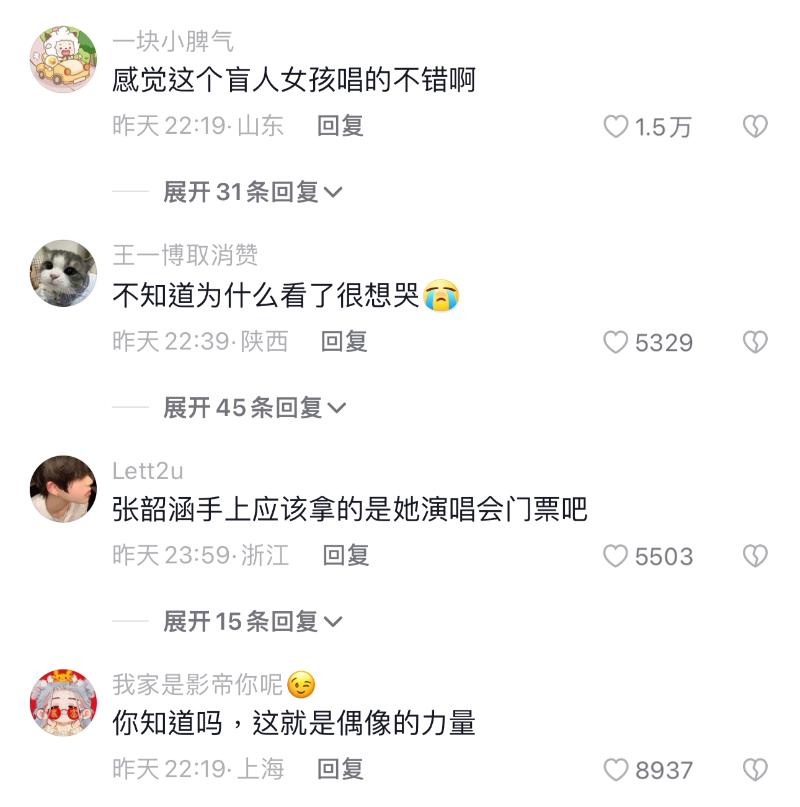This screenshot has width=800, height=807.
Task: Expand the 45 replies
Action: point(254,407)
